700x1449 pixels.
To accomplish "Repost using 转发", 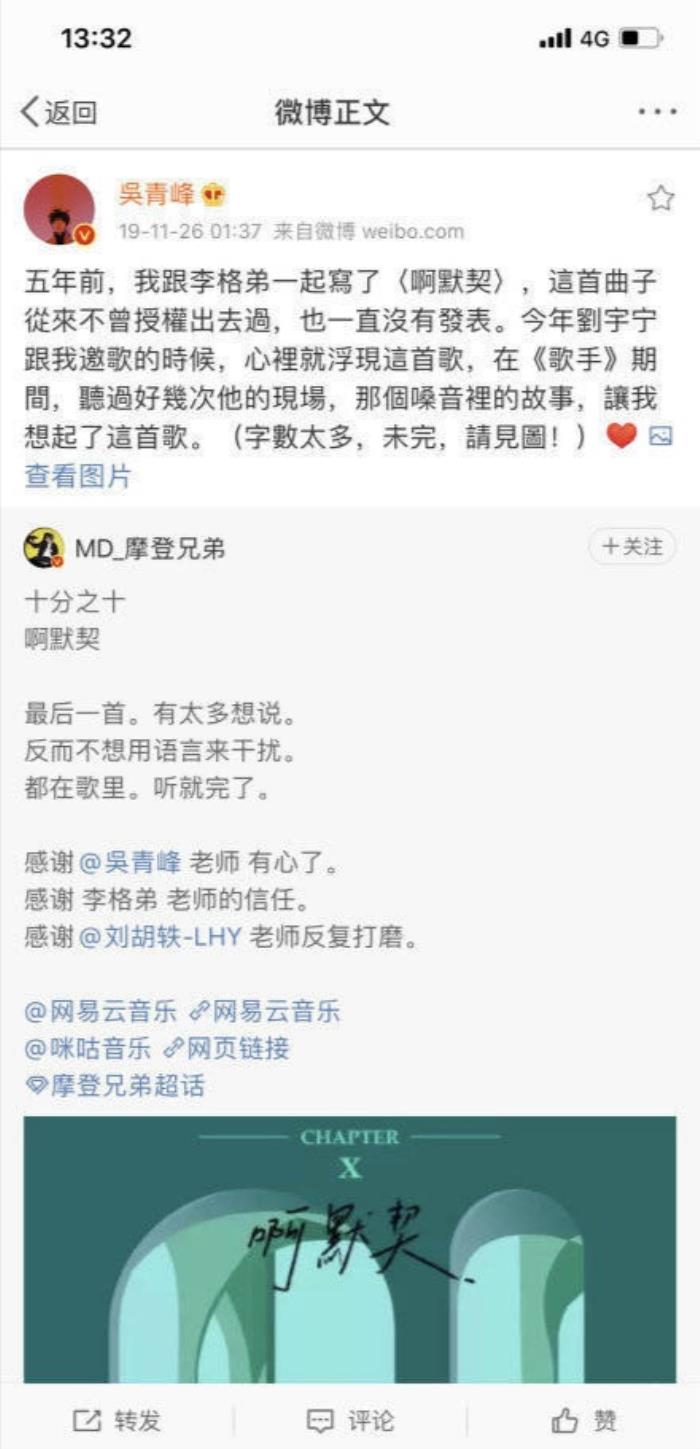I will [x=117, y=1420].
